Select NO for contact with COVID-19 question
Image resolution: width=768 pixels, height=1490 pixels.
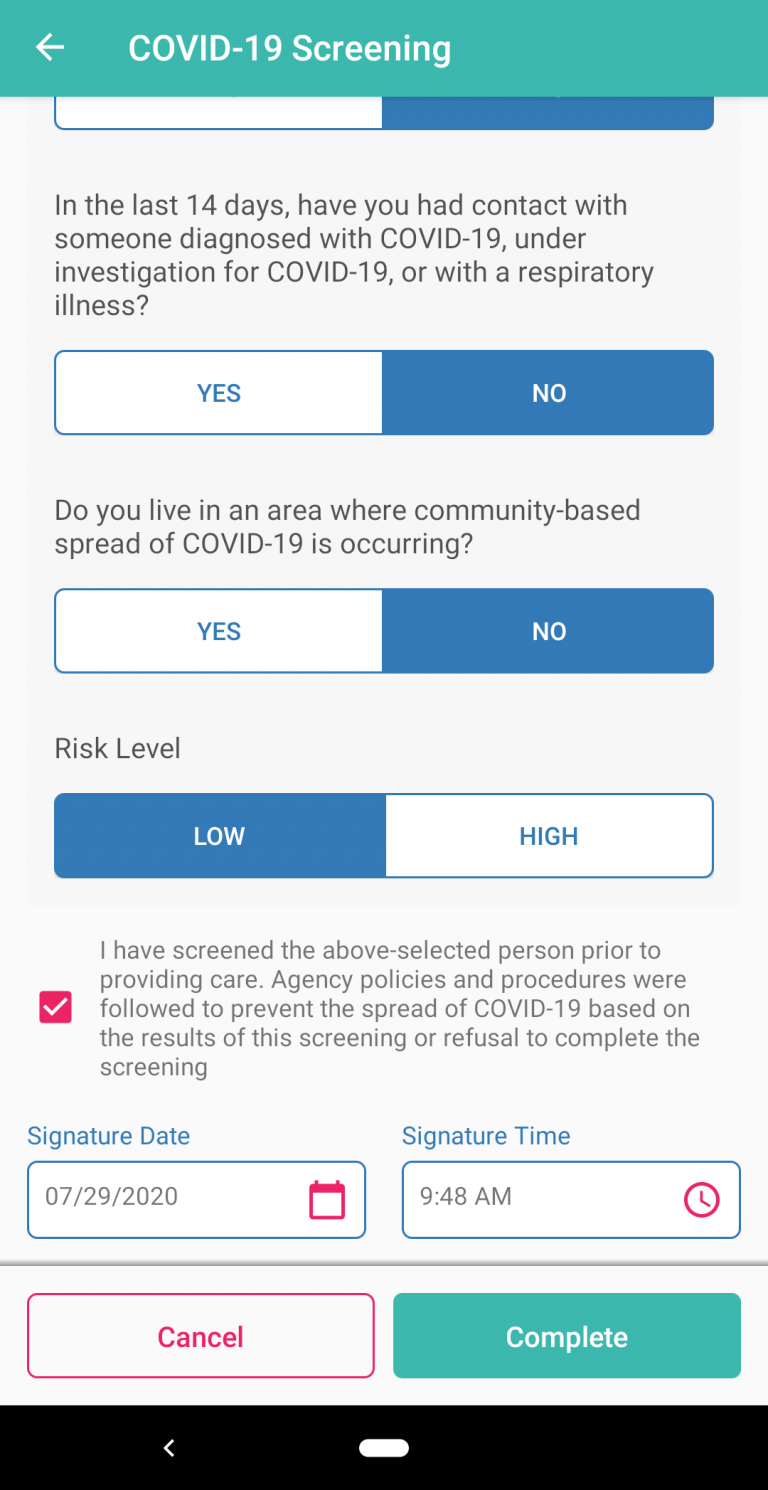(x=548, y=392)
